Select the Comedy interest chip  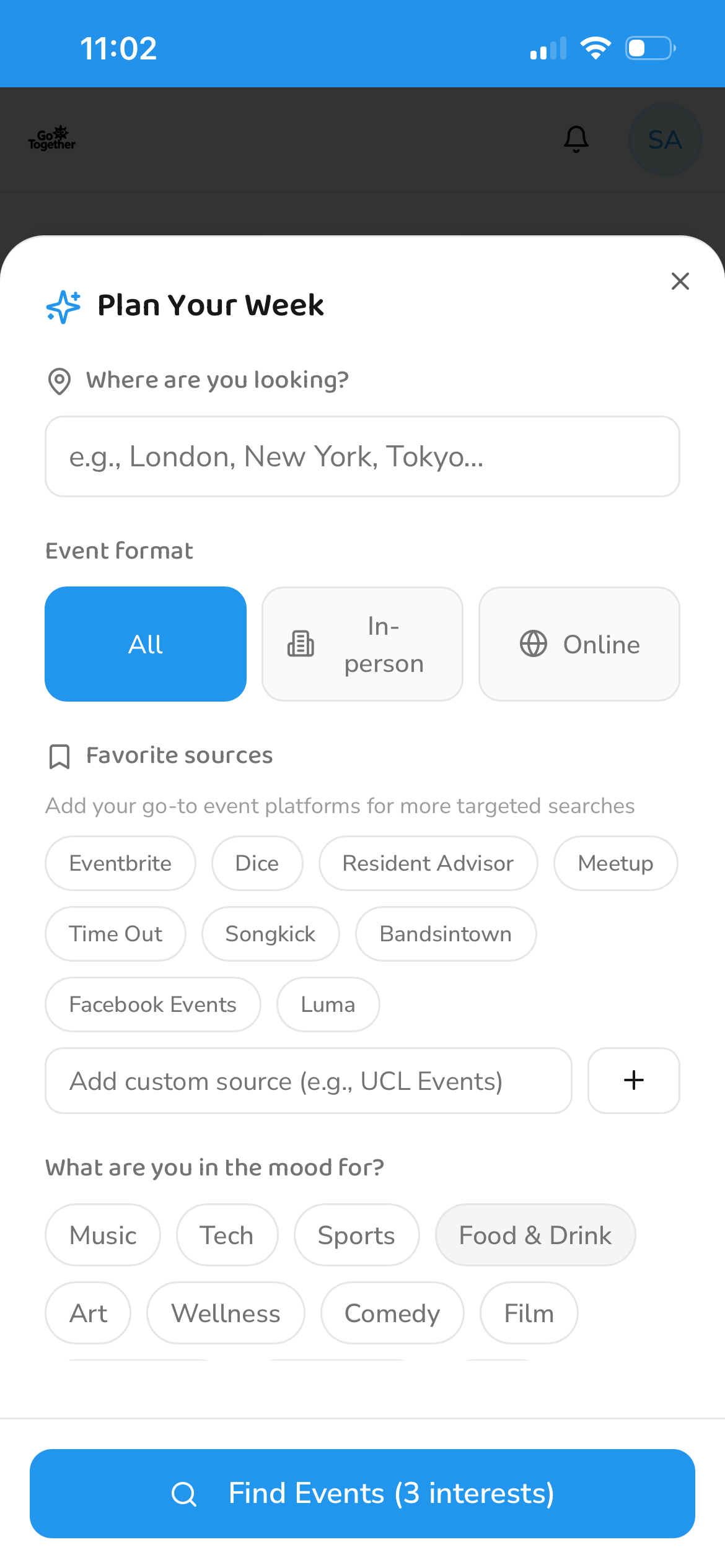click(x=392, y=1313)
